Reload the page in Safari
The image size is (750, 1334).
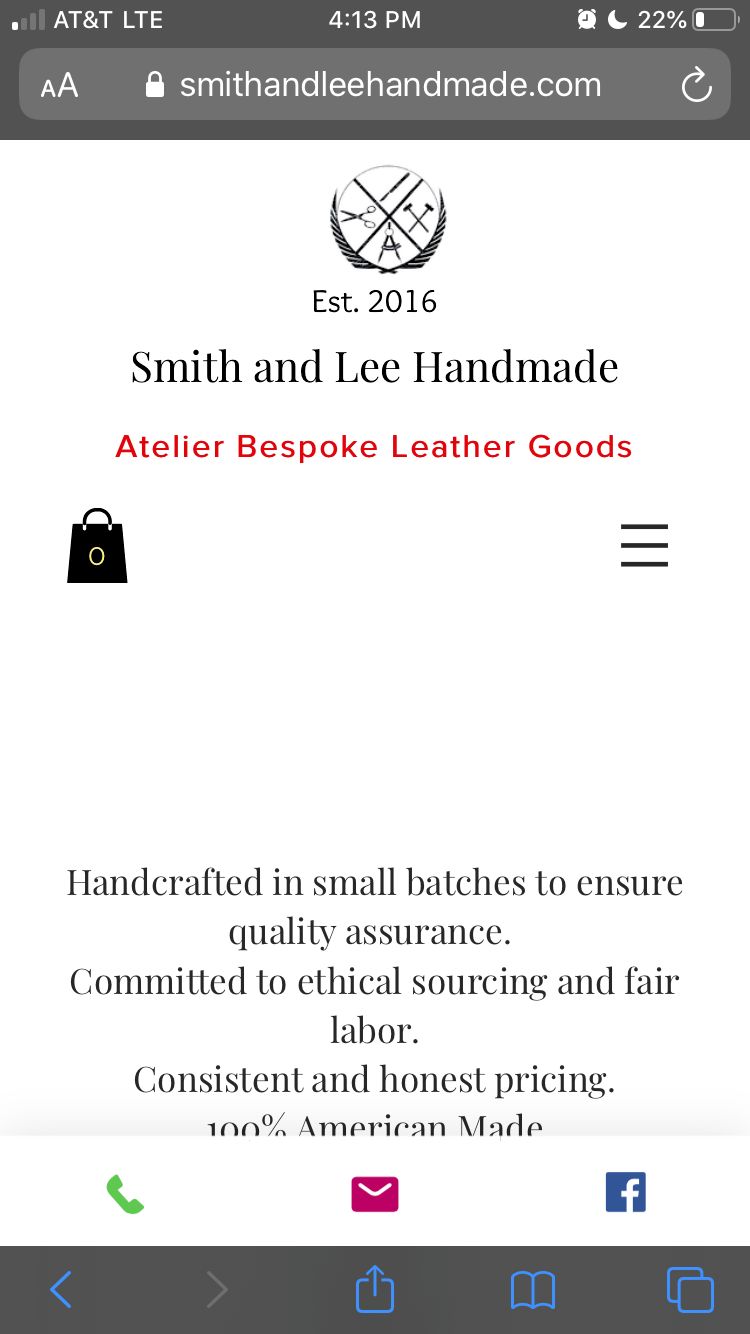[x=696, y=86]
